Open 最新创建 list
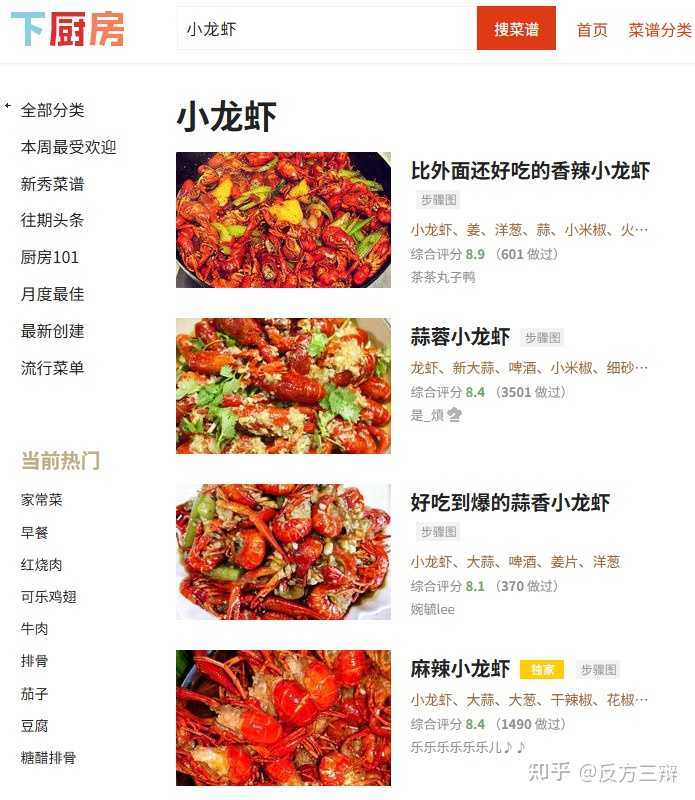 (x=52, y=331)
